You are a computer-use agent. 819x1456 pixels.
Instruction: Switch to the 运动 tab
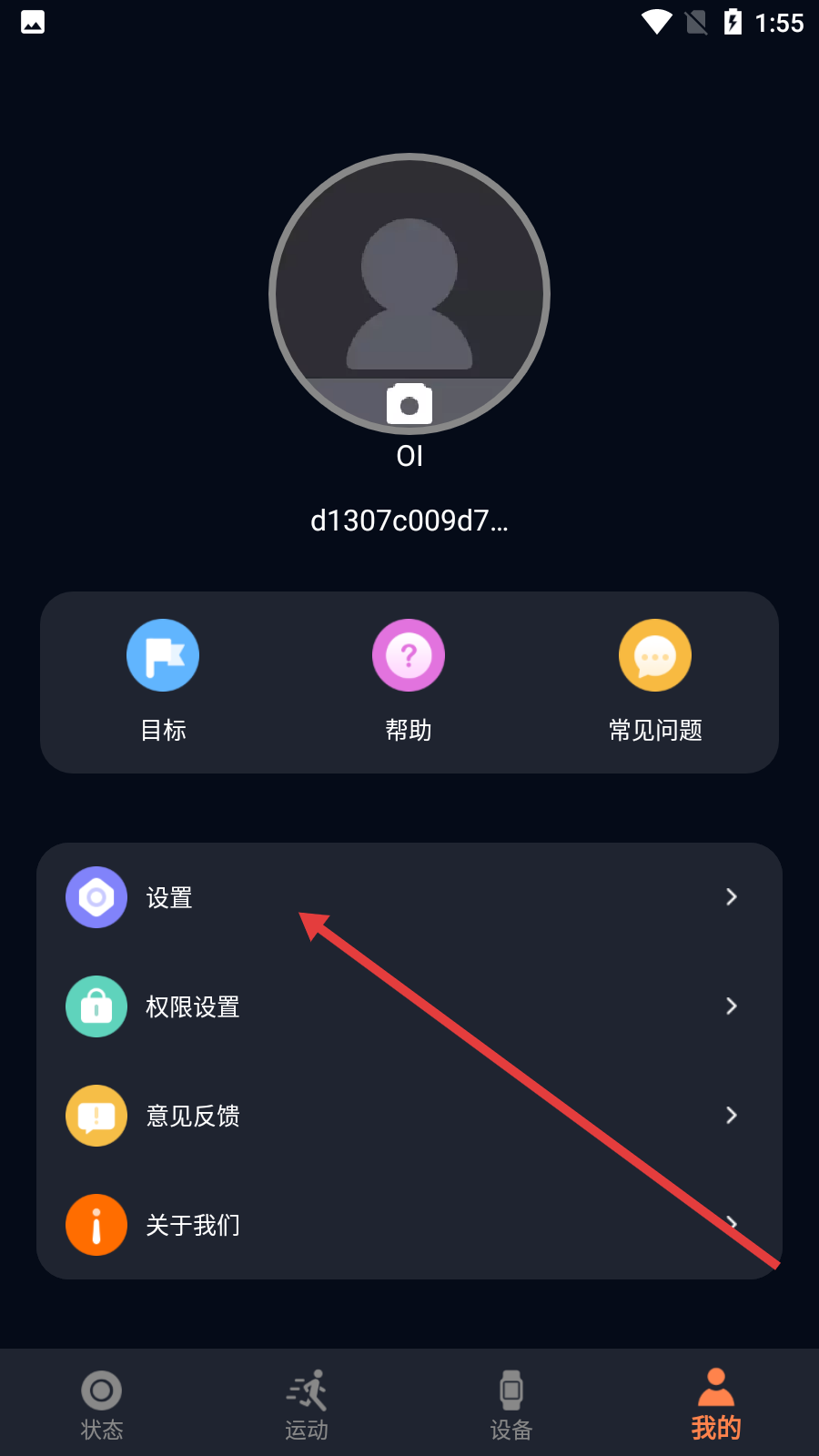click(x=307, y=1404)
